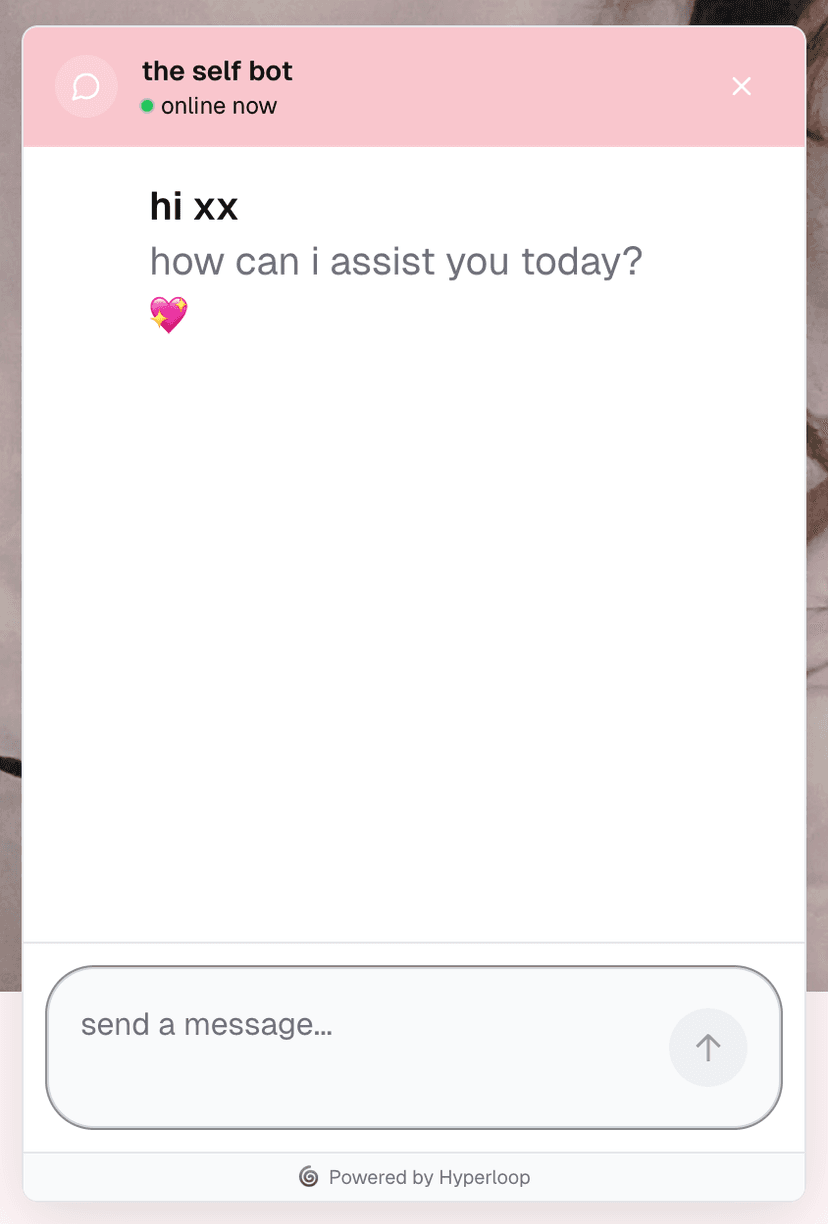This screenshot has width=828, height=1224.
Task: Click the greeting message hi xx
Action: (193, 206)
